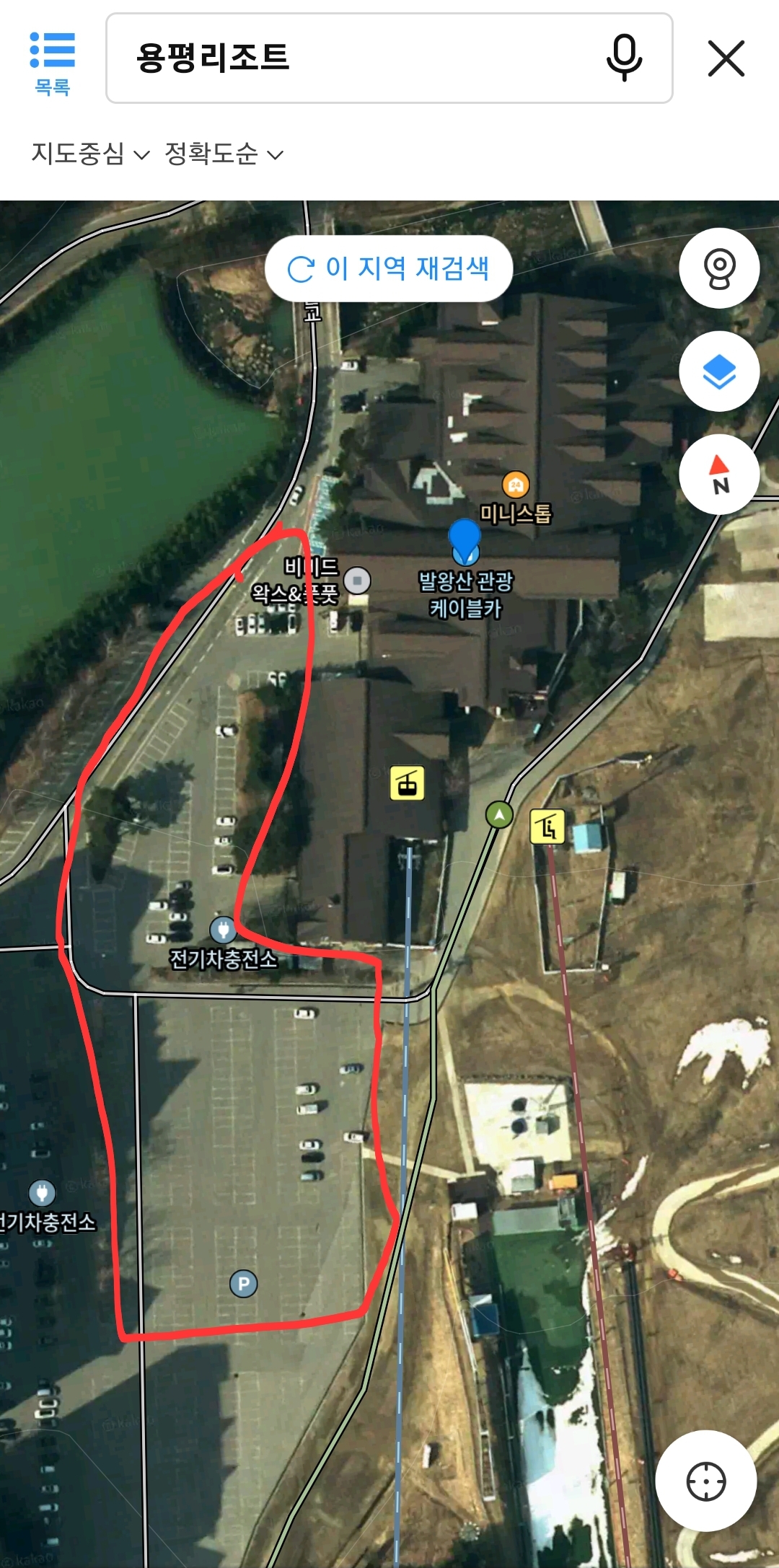The height and width of the screenshot is (1568, 779).
Task: Select the 발왕산 관광 케이블카 pin
Action: (465, 541)
